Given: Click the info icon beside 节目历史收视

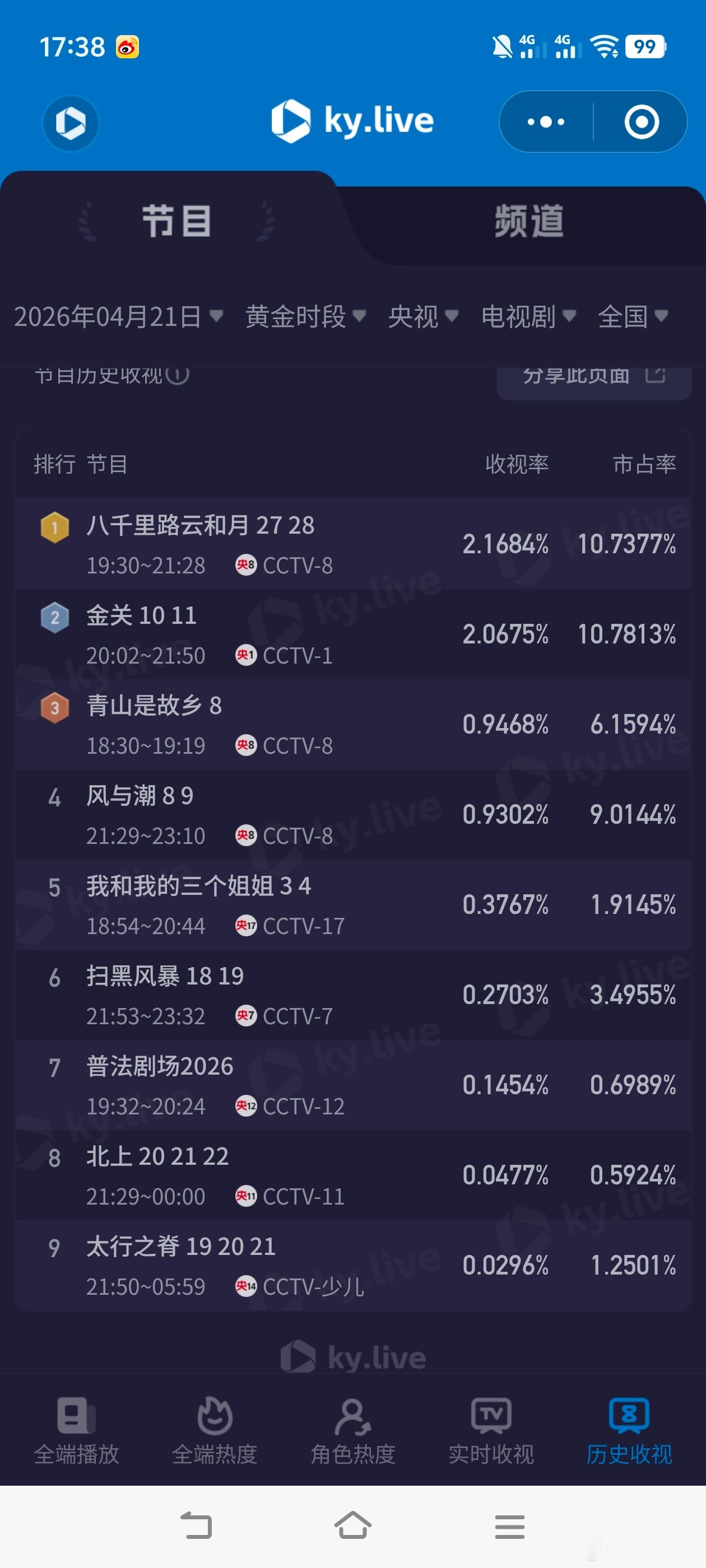Looking at the screenshot, I should coord(176,376).
